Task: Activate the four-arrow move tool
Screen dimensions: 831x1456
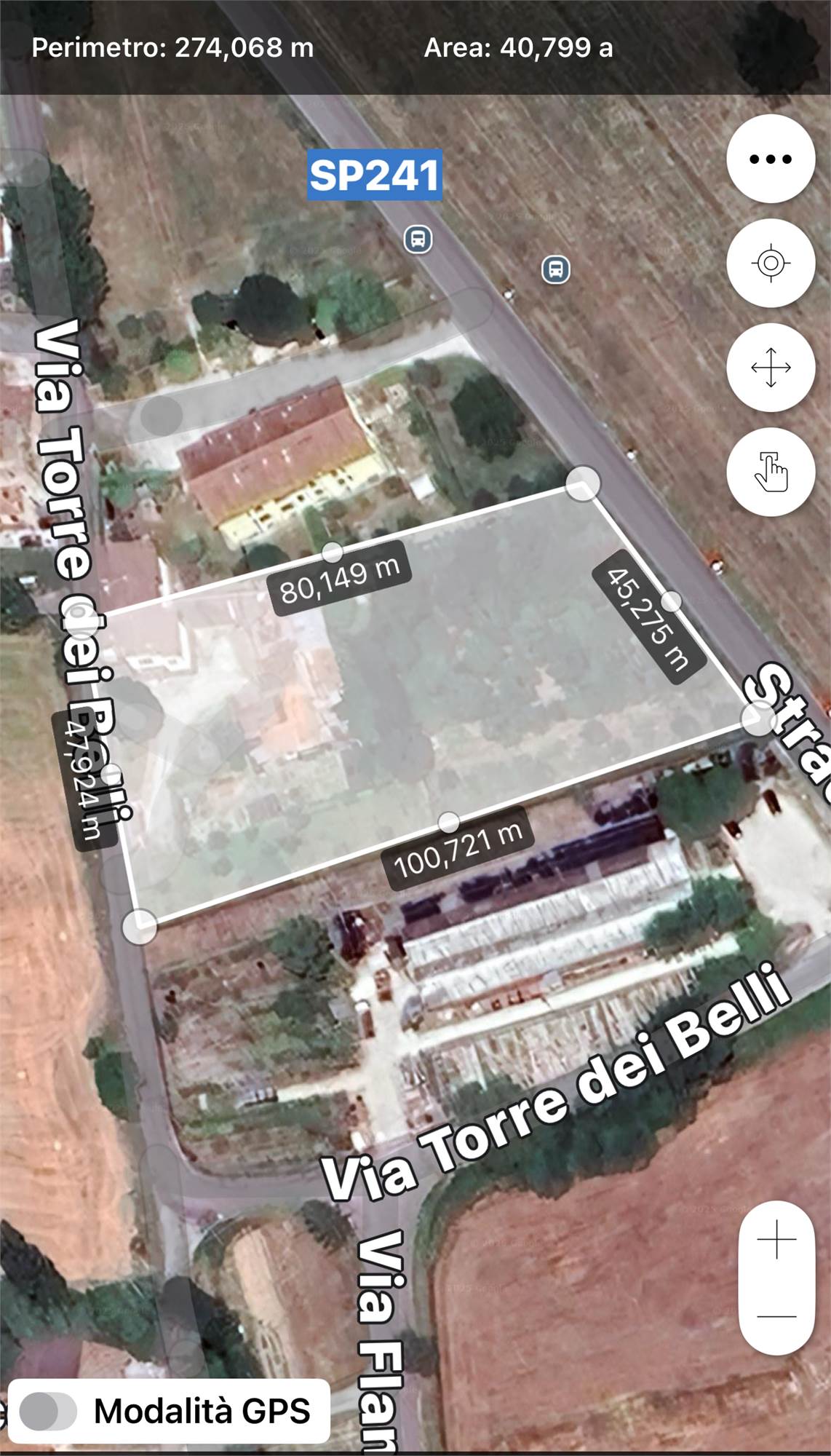Action: click(x=770, y=368)
